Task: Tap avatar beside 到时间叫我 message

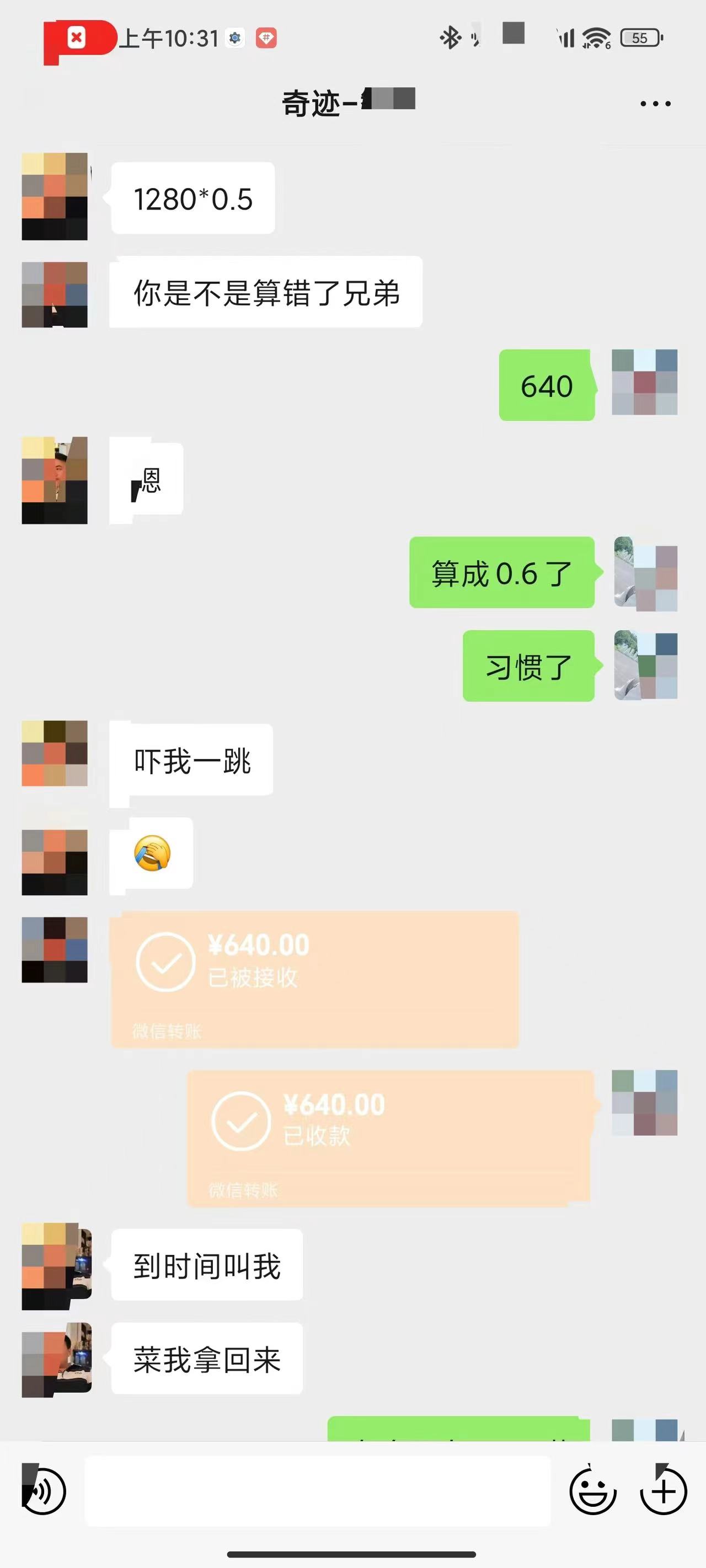Action: coord(56,1265)
